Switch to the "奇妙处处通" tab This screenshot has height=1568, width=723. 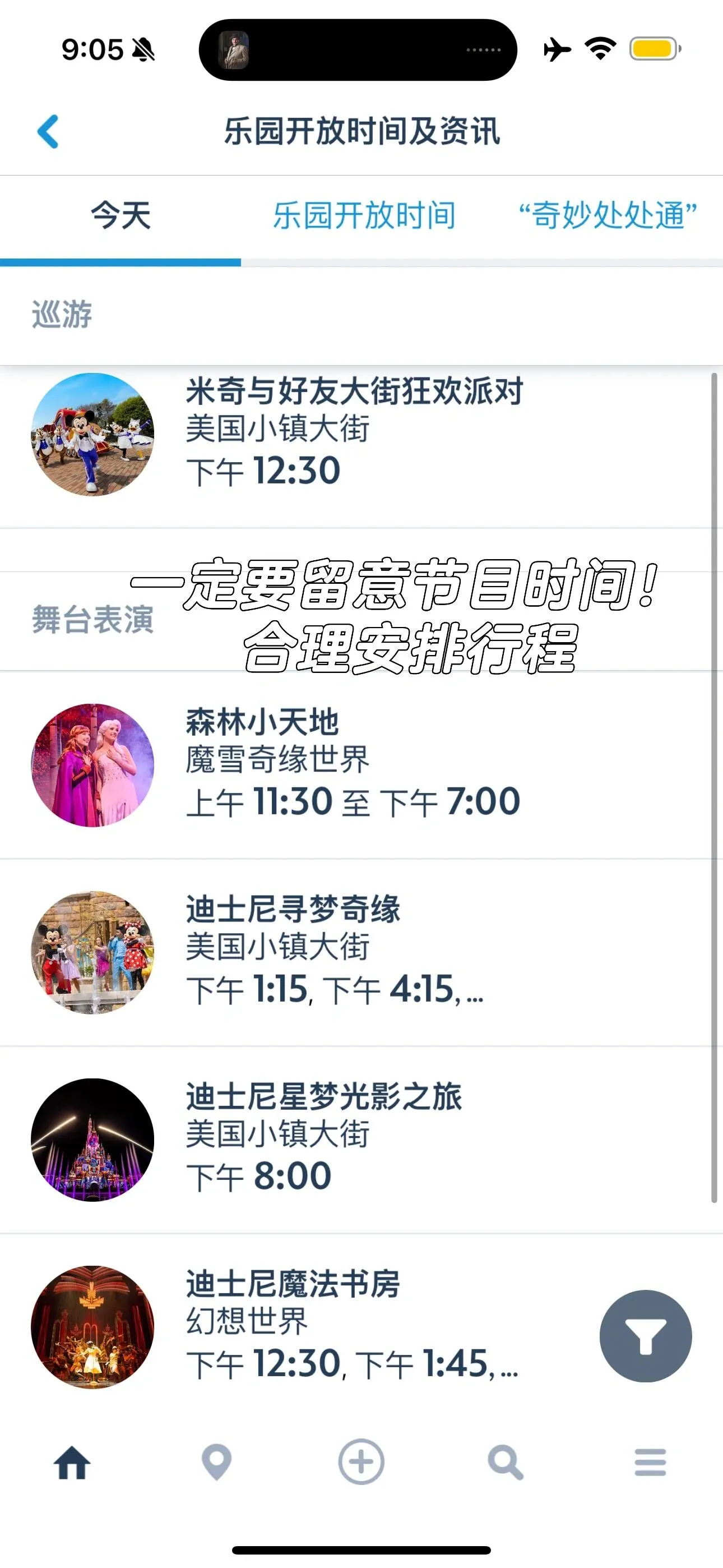pos(607,216)
